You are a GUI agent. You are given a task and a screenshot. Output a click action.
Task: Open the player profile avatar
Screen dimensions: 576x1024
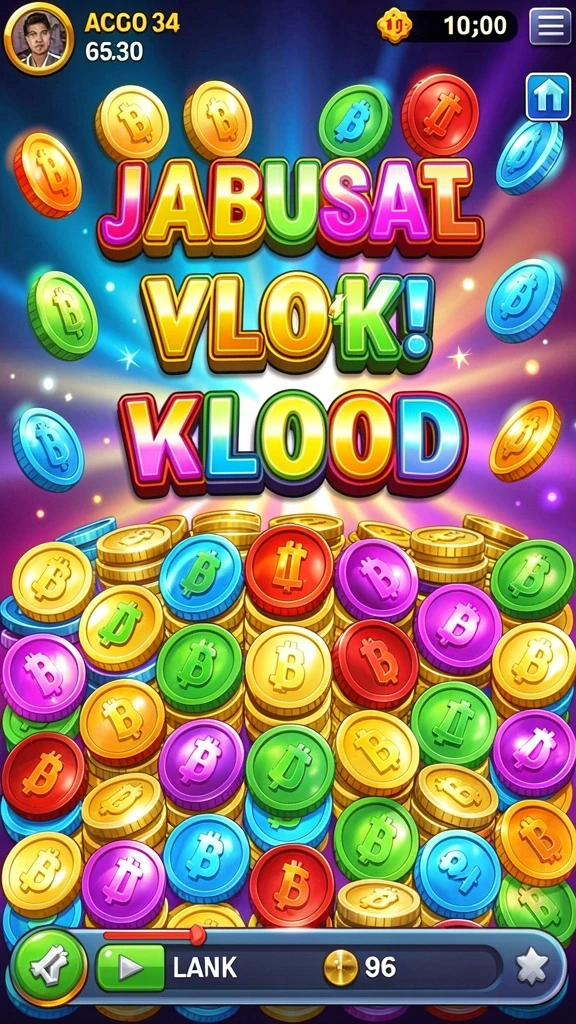[39, 39]
